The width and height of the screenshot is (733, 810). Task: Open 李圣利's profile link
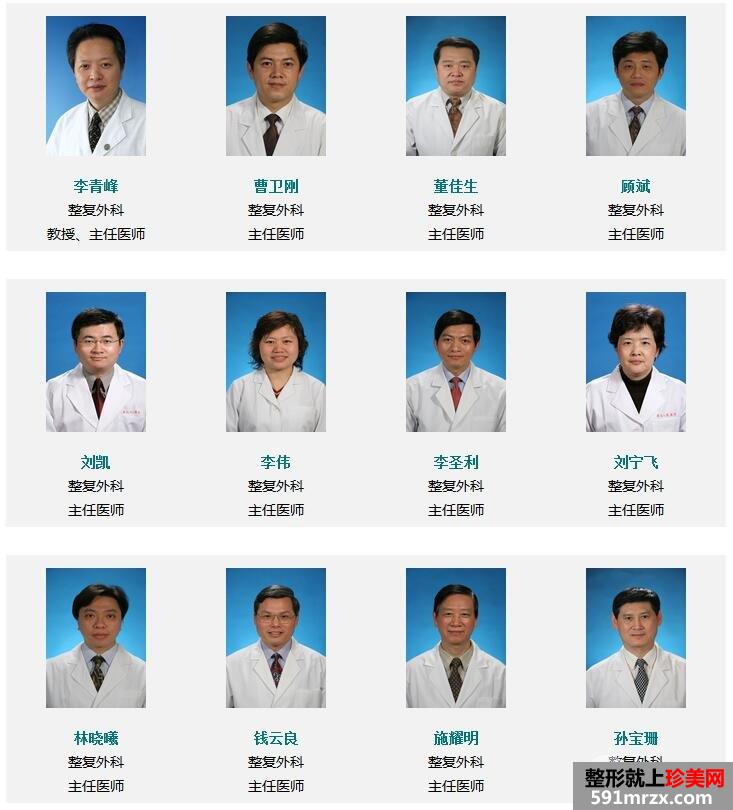456,462
